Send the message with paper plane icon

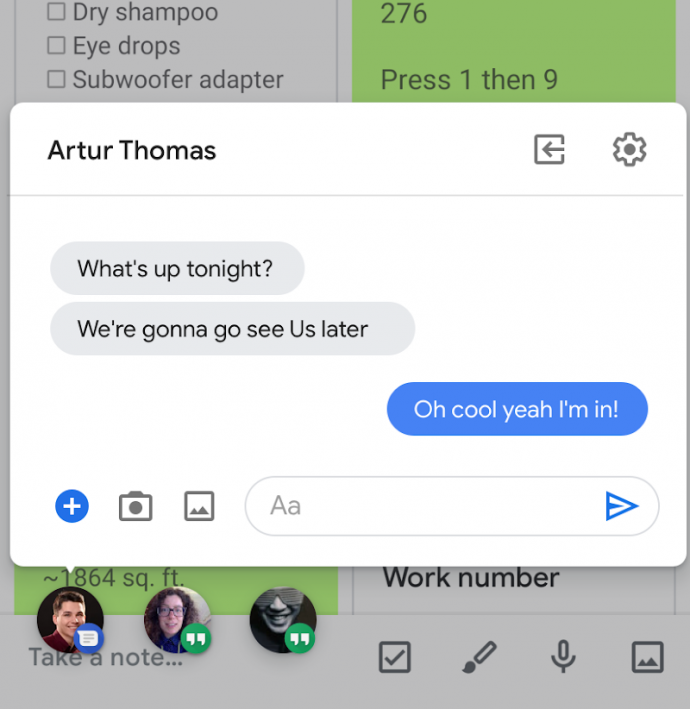click(621, 506)
